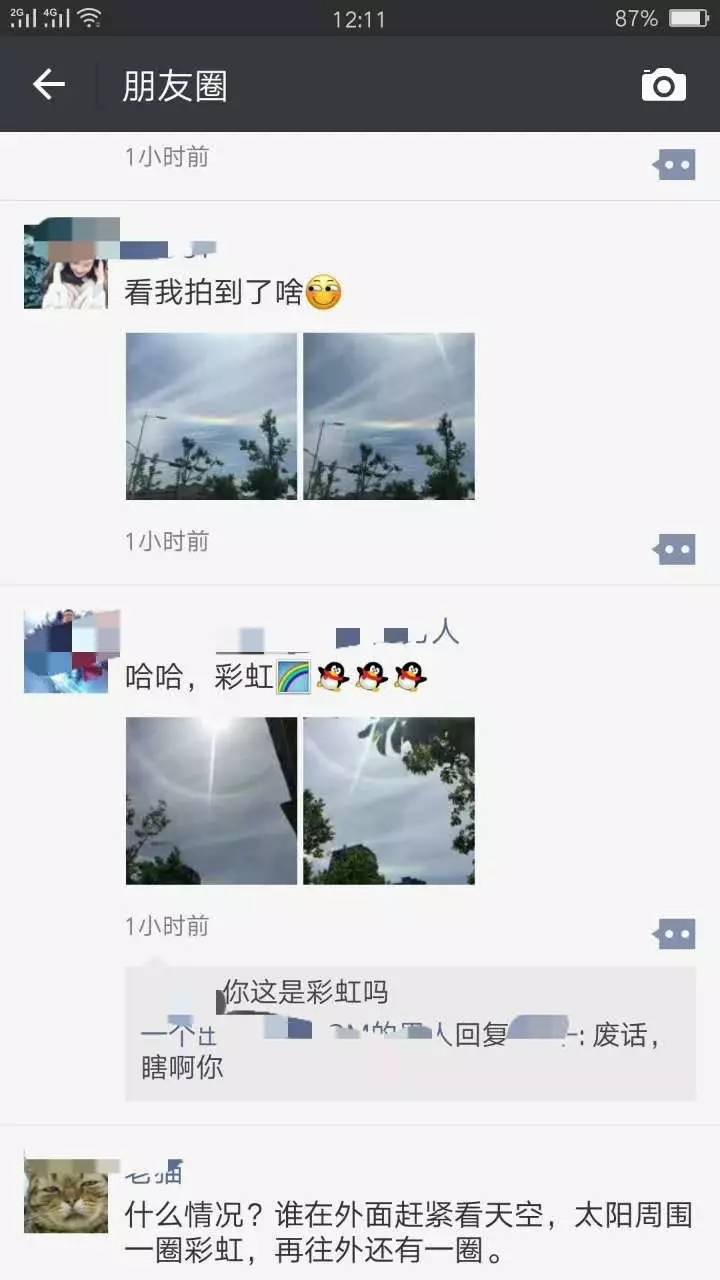The width and height of the screenshot is (720, 1280).
Task: Click the back arrow to exit Moments
Action: click(x=46, y=86)
